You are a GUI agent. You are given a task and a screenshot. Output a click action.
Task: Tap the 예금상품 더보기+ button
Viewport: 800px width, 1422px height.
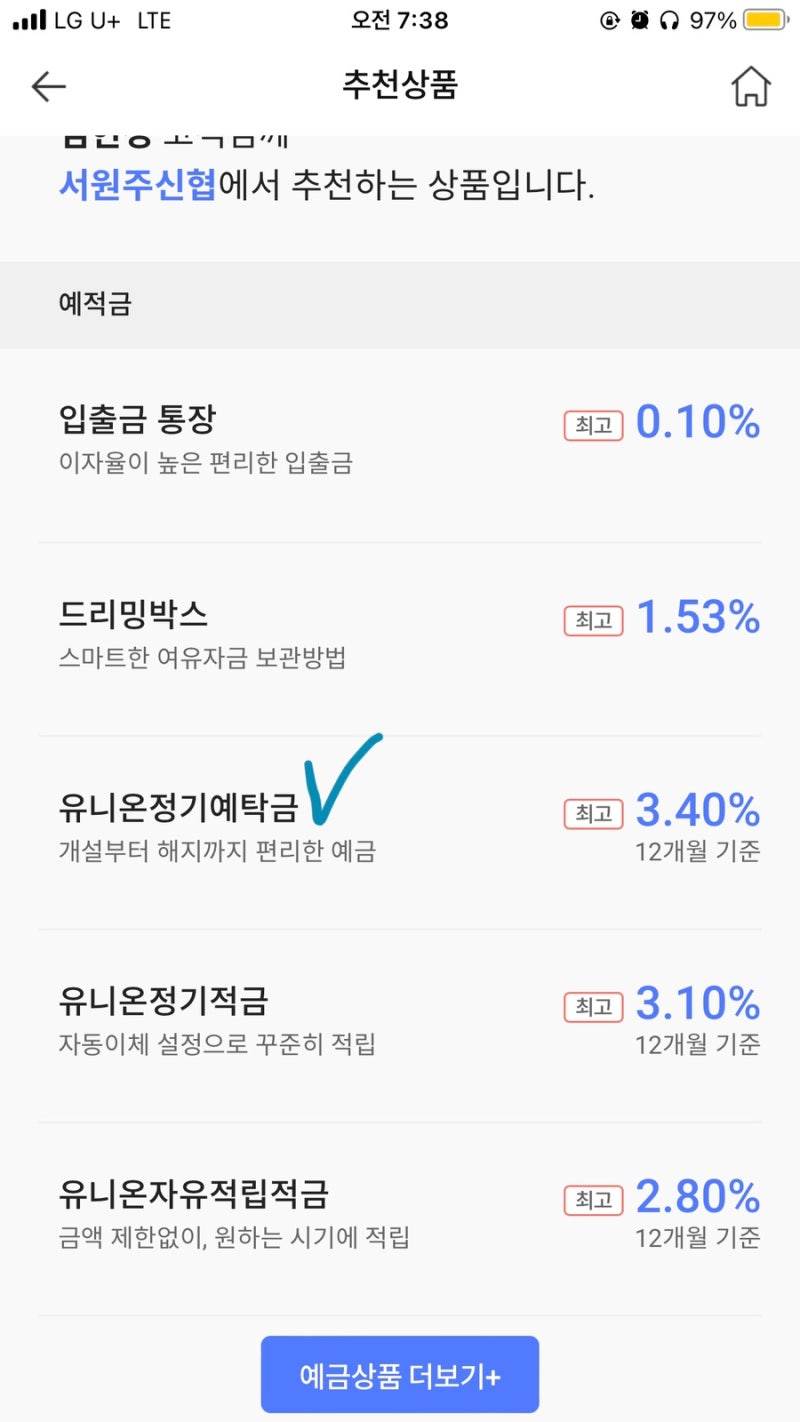400,1375
